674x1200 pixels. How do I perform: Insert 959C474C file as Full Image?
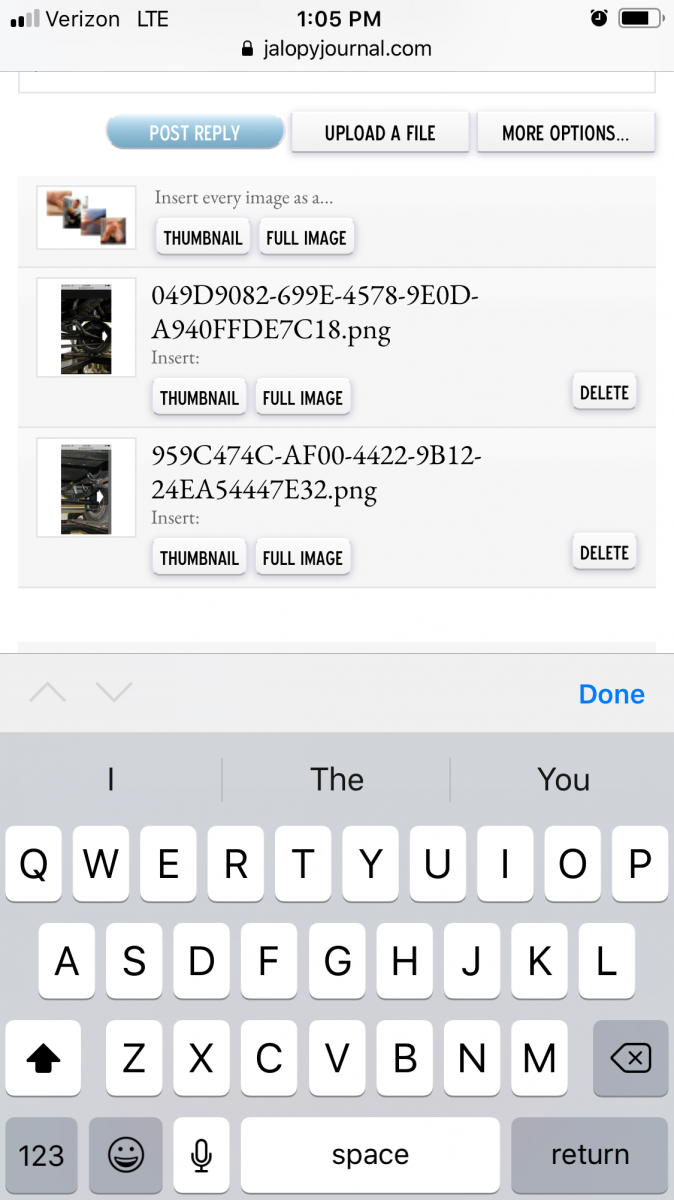click(x=302, y=558)
